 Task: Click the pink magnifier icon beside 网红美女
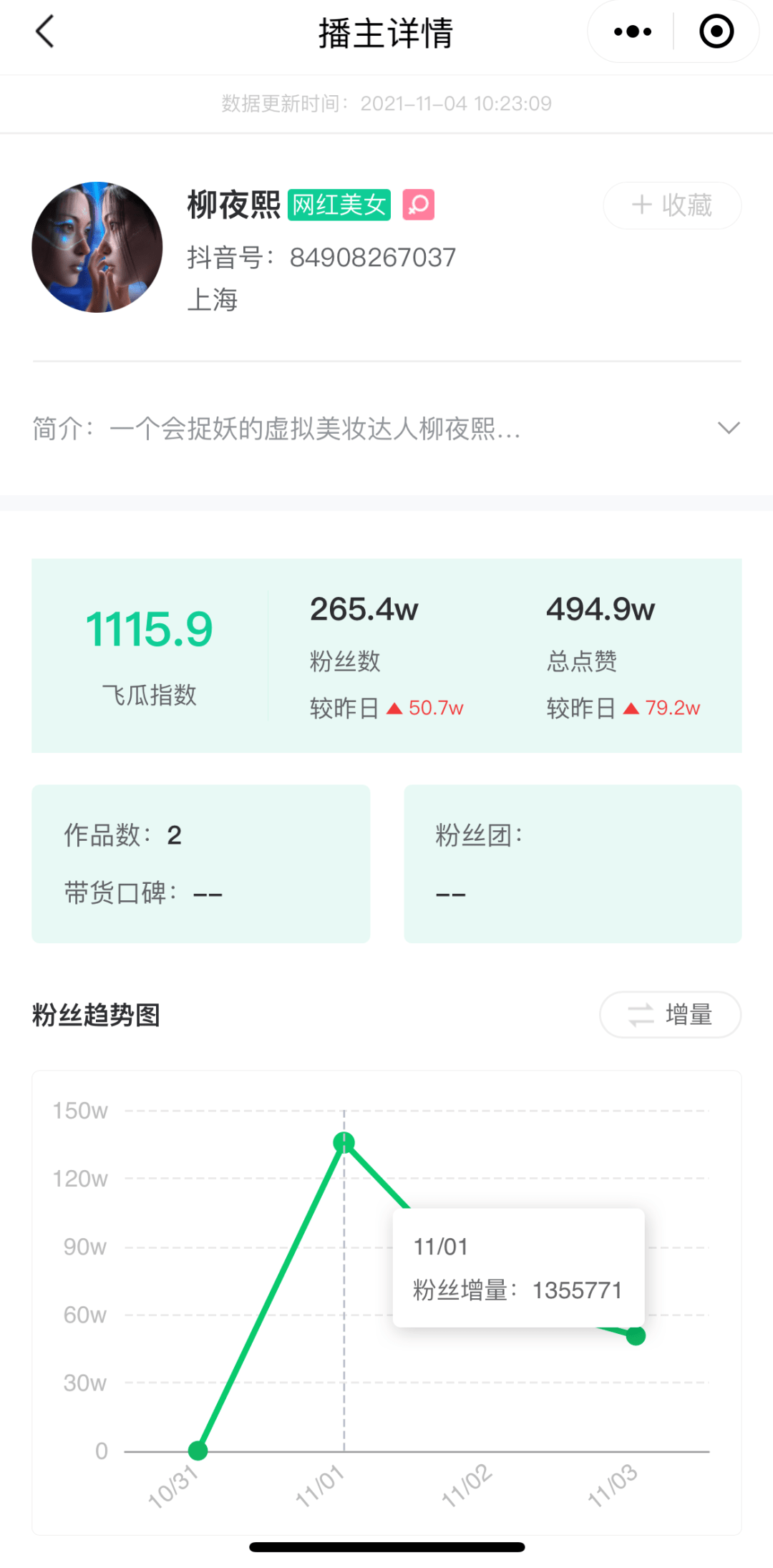418,205
